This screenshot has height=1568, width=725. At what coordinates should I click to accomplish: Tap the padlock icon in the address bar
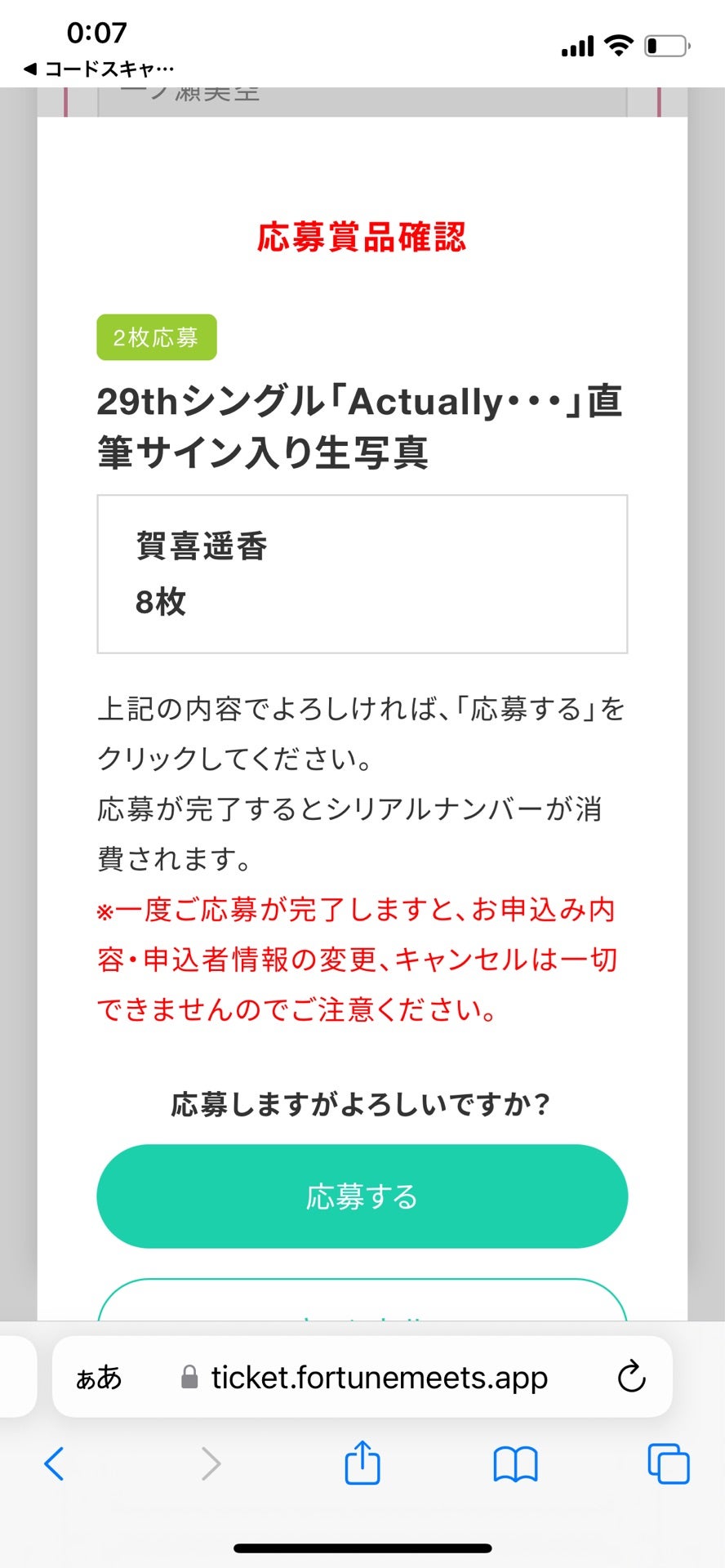pos(189,1377)
